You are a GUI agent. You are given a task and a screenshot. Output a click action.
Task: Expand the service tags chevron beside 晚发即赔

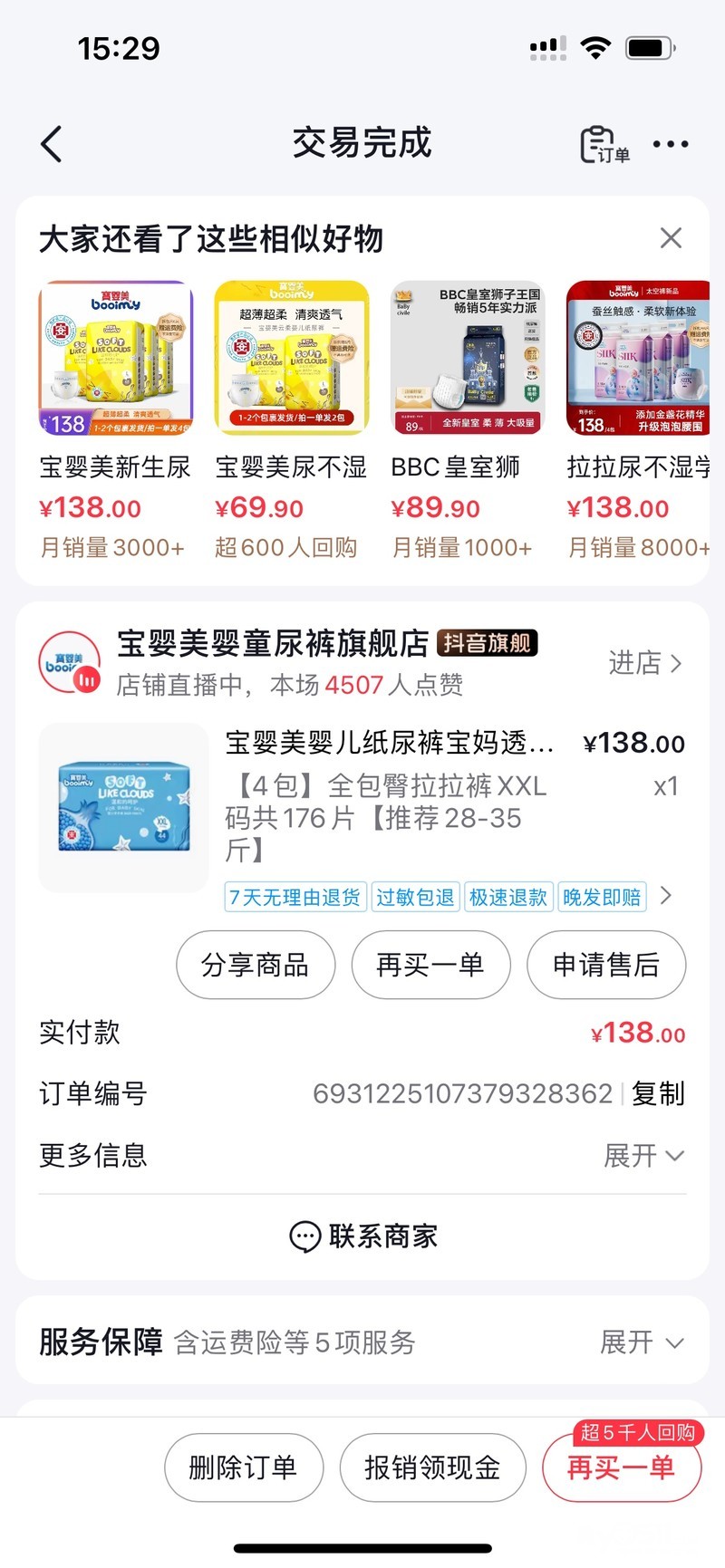tap(667, 896)
